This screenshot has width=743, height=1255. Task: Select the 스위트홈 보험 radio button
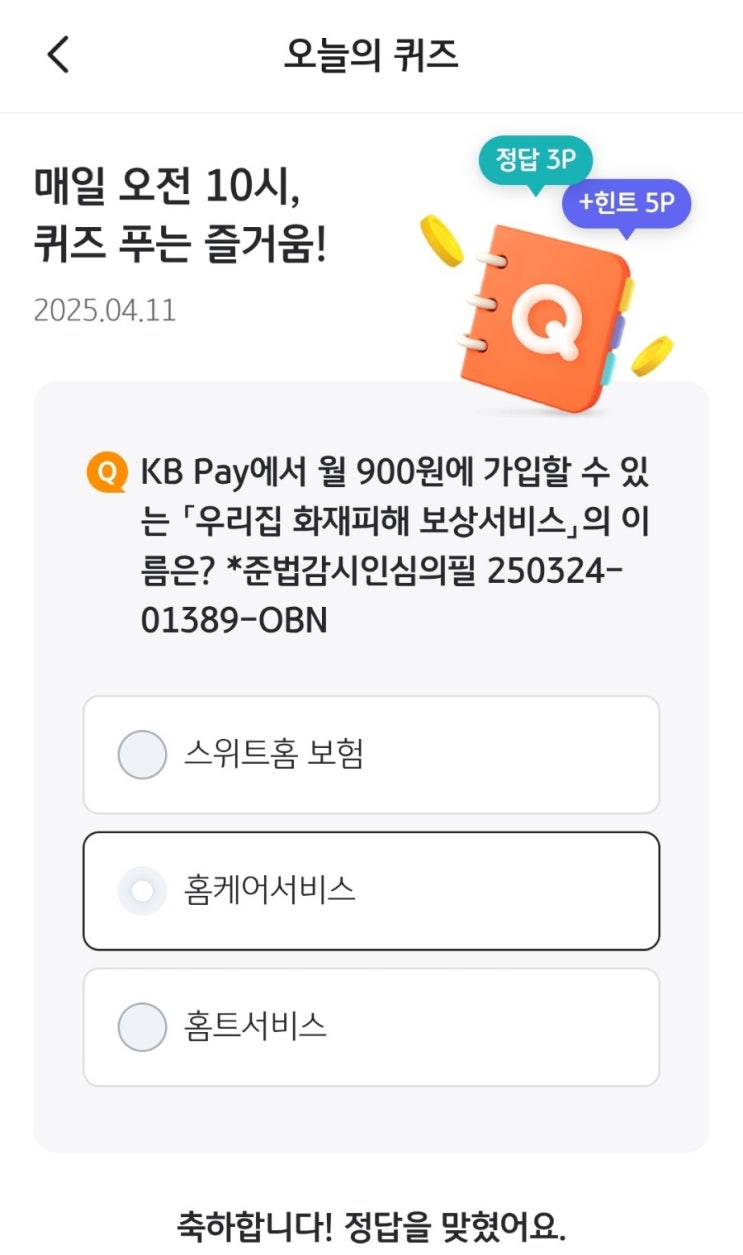(x=142, y=755)
